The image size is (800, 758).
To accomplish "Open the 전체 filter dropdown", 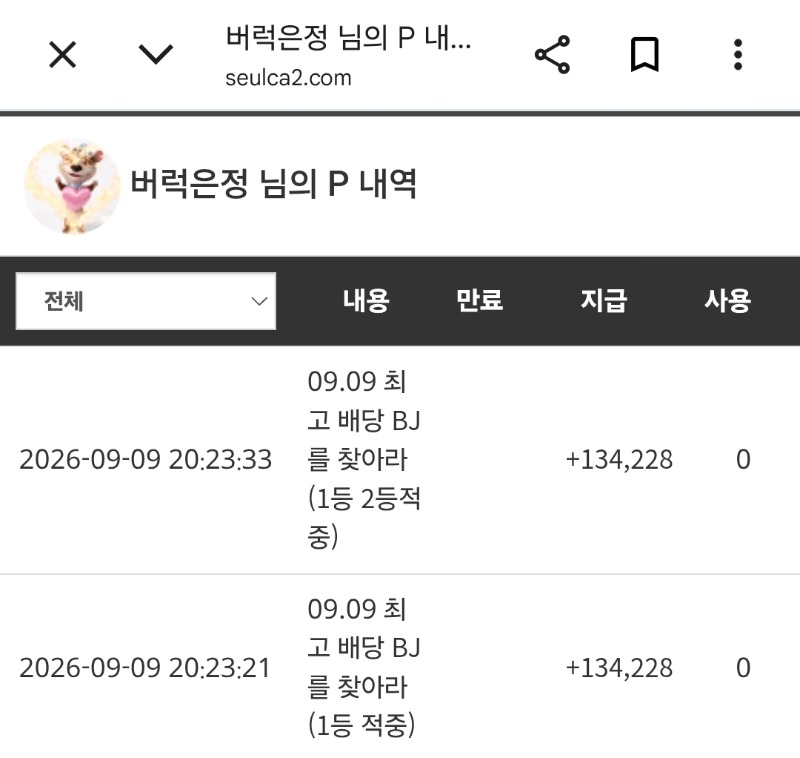I will [146, 301].
